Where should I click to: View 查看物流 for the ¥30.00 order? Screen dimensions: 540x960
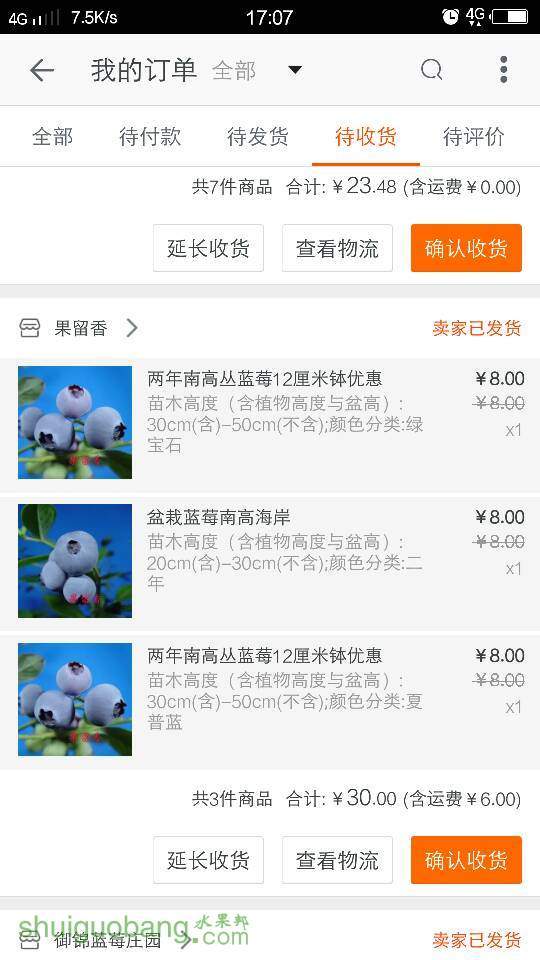(337, 860)
